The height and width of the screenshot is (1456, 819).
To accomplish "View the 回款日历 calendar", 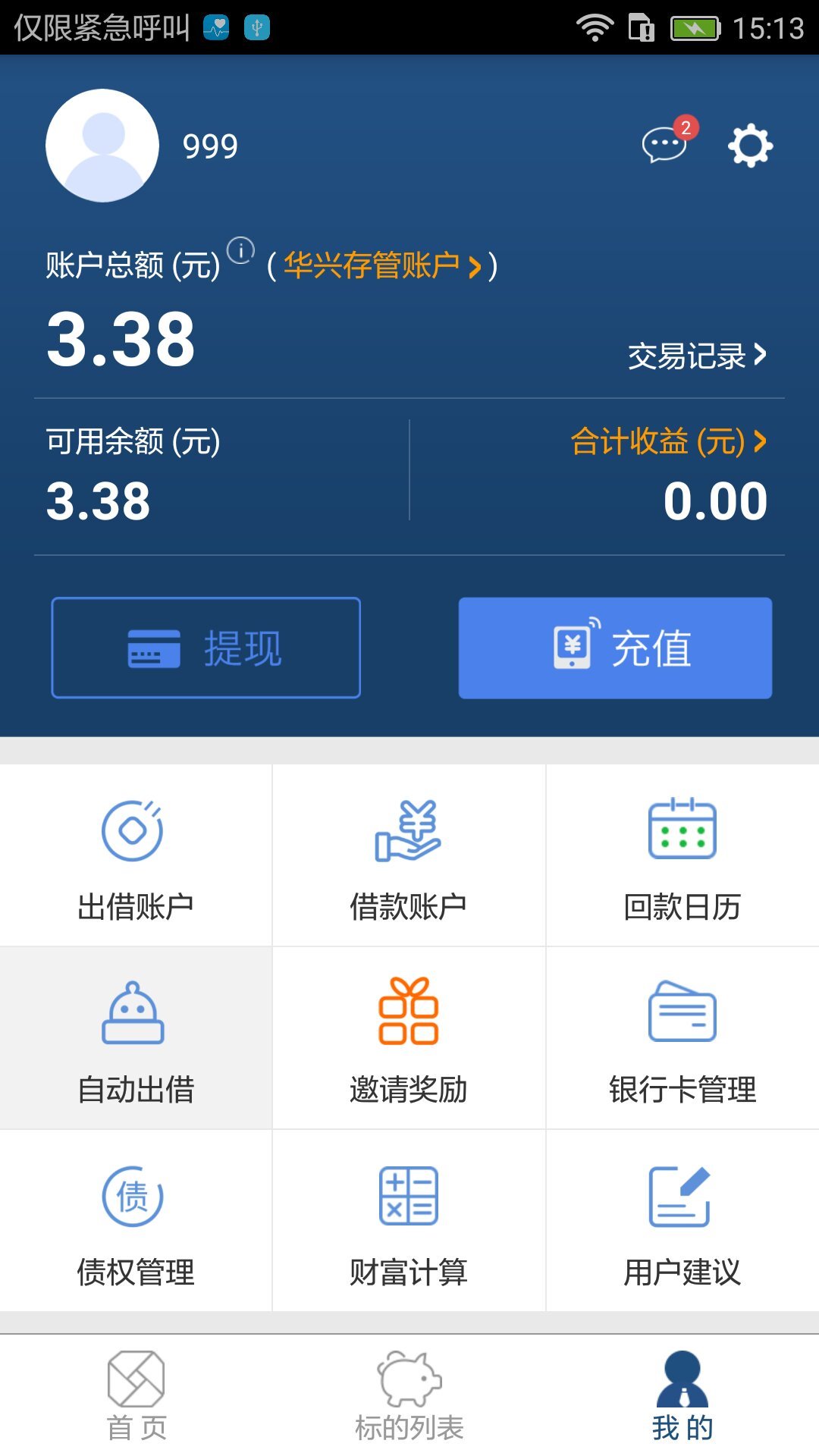I will click(682, 855).
